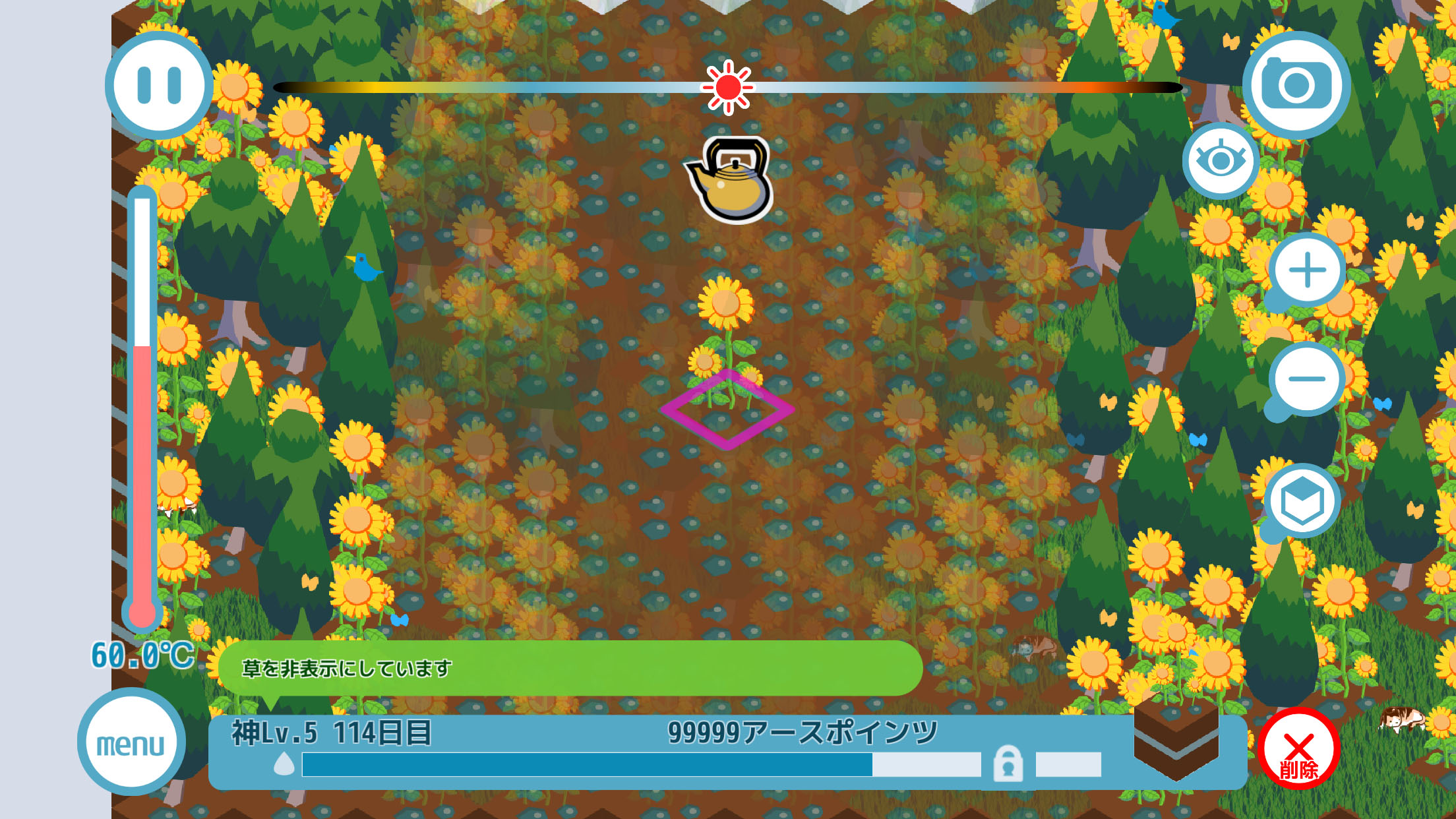Take a screenshot with the camera button
The width and height of the screenshot is (1456, 819).
[x=1296, y=85]
